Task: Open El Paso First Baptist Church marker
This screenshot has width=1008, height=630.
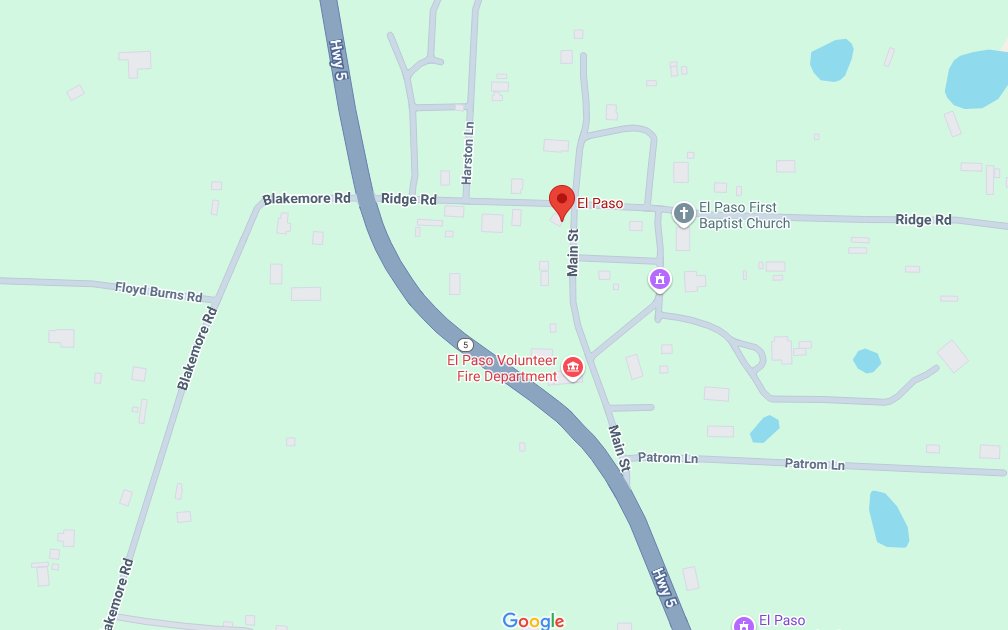Action: pos(684,212)
